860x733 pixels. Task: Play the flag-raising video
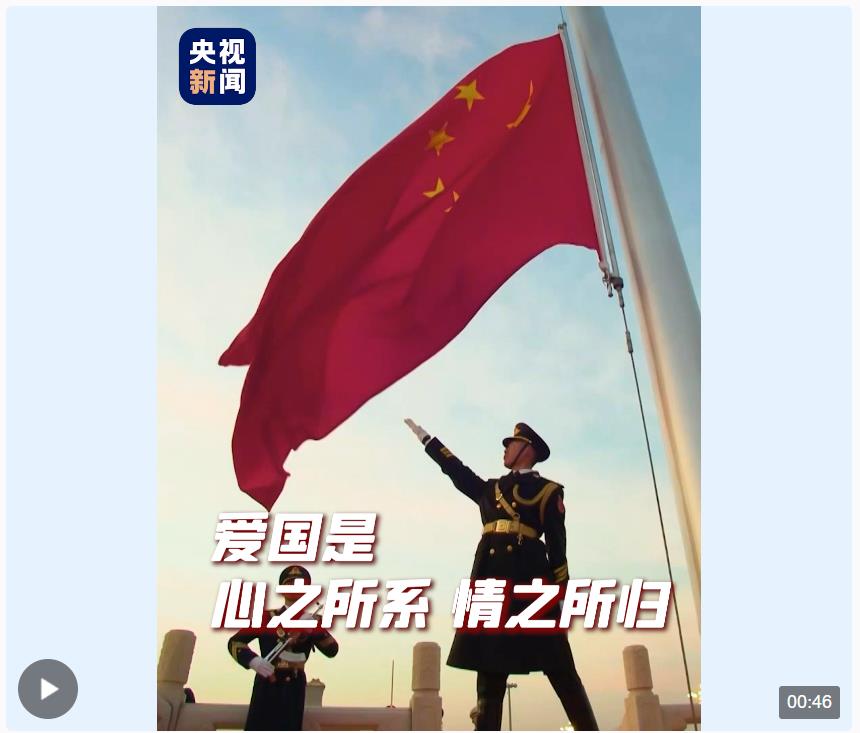48,689
